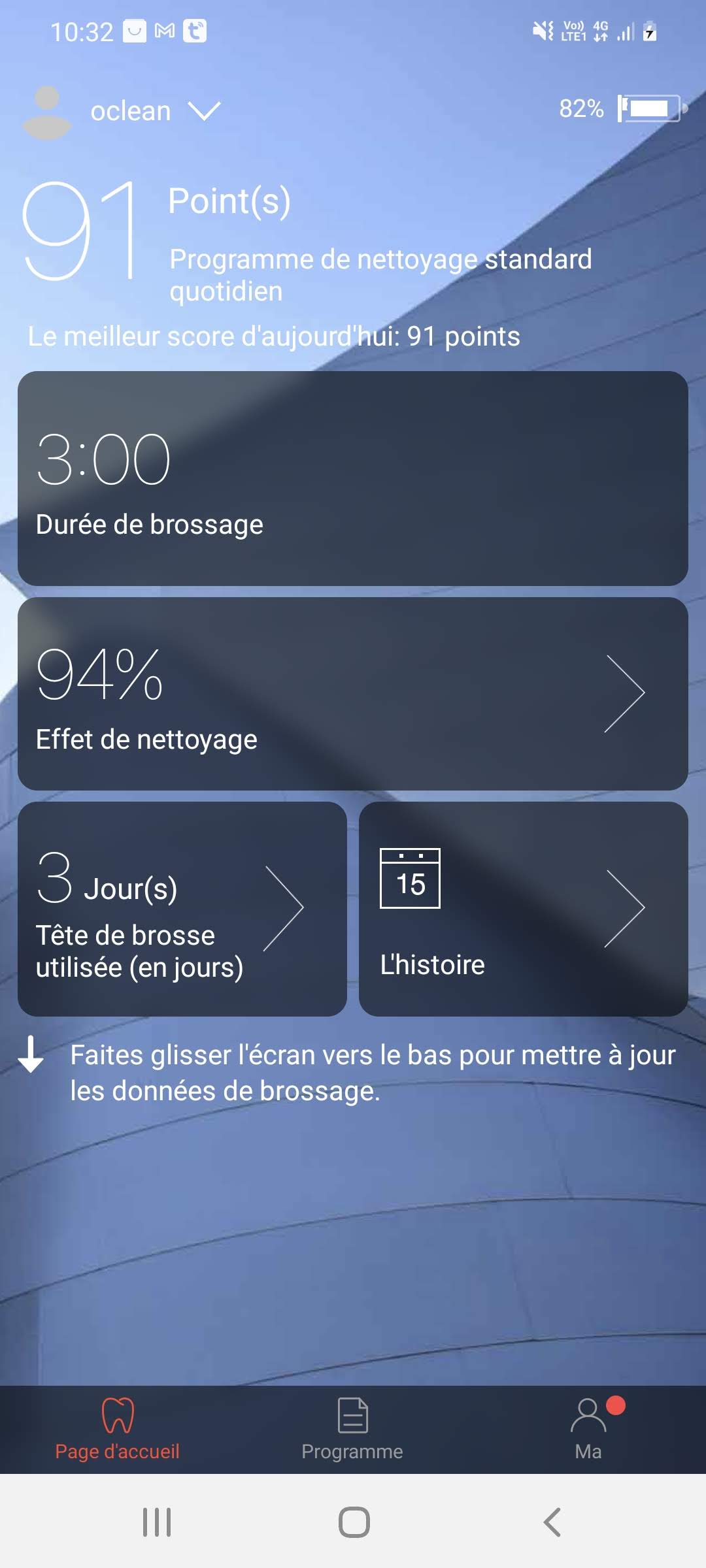This screenshot has width=706, height=1568.
Task: Tap the system back button
Action: tap(552, 1522)
